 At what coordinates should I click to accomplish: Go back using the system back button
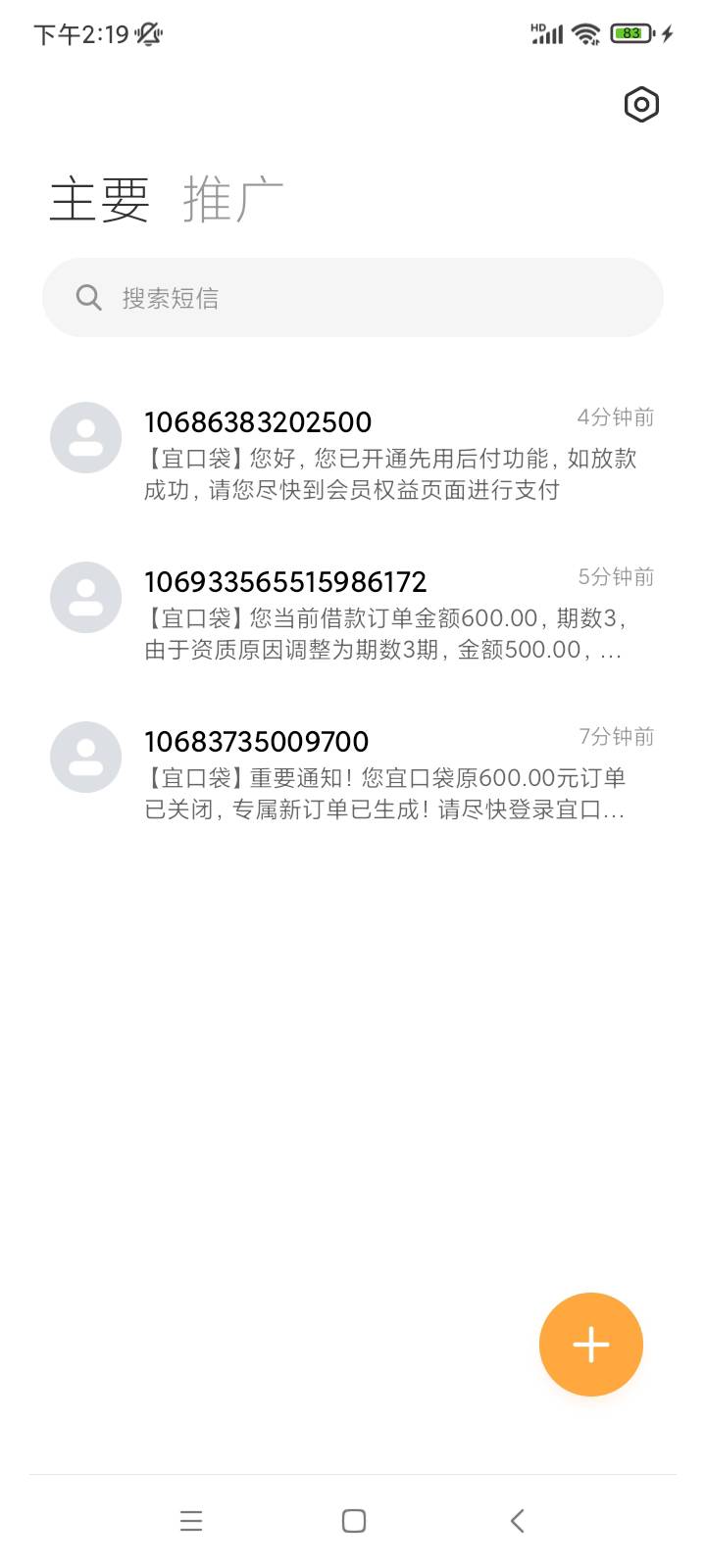tap(518, 1521)
